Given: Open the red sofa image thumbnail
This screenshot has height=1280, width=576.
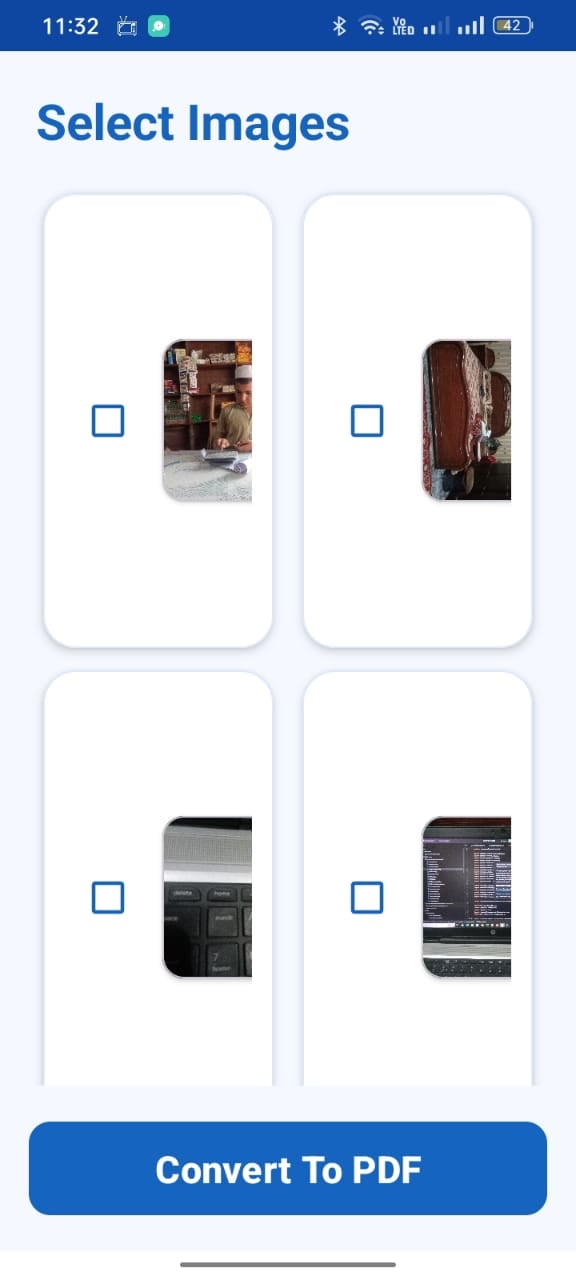Looking at the screenshot, I should [467, 420].
